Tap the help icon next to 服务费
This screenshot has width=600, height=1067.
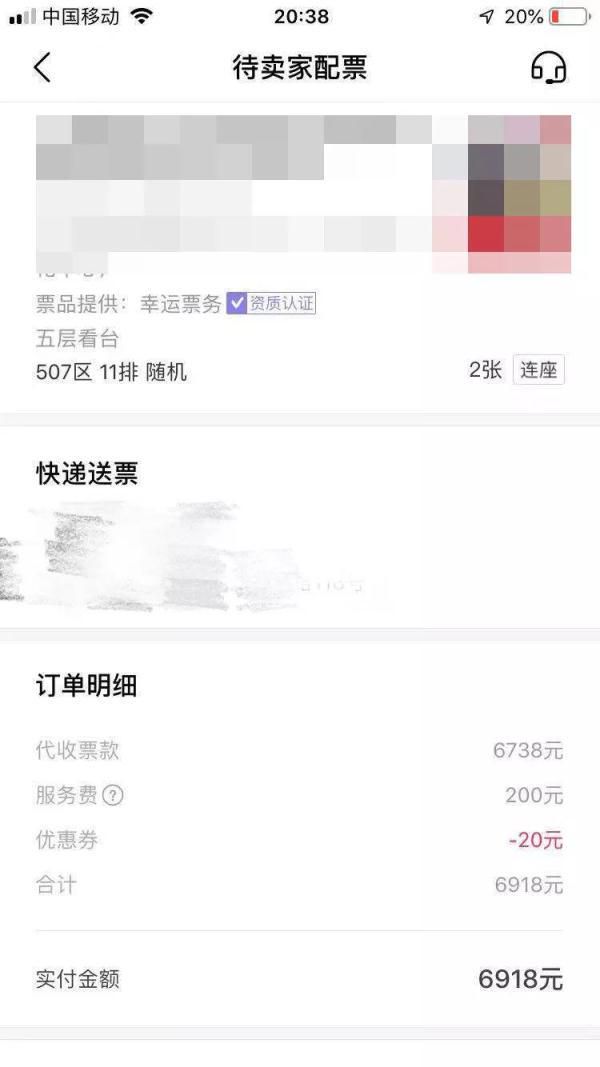point(113,795)
